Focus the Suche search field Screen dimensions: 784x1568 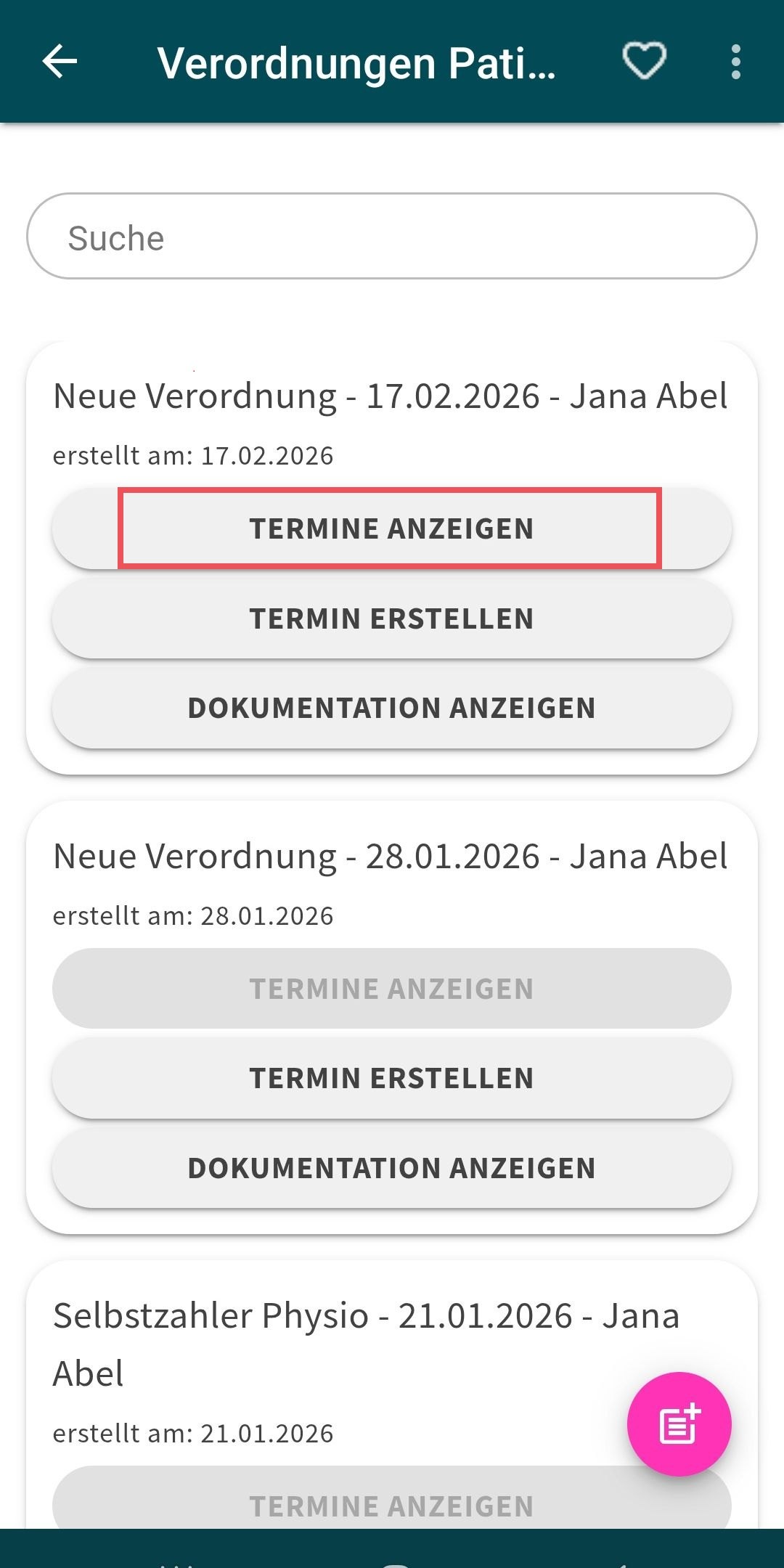(392, 237)
